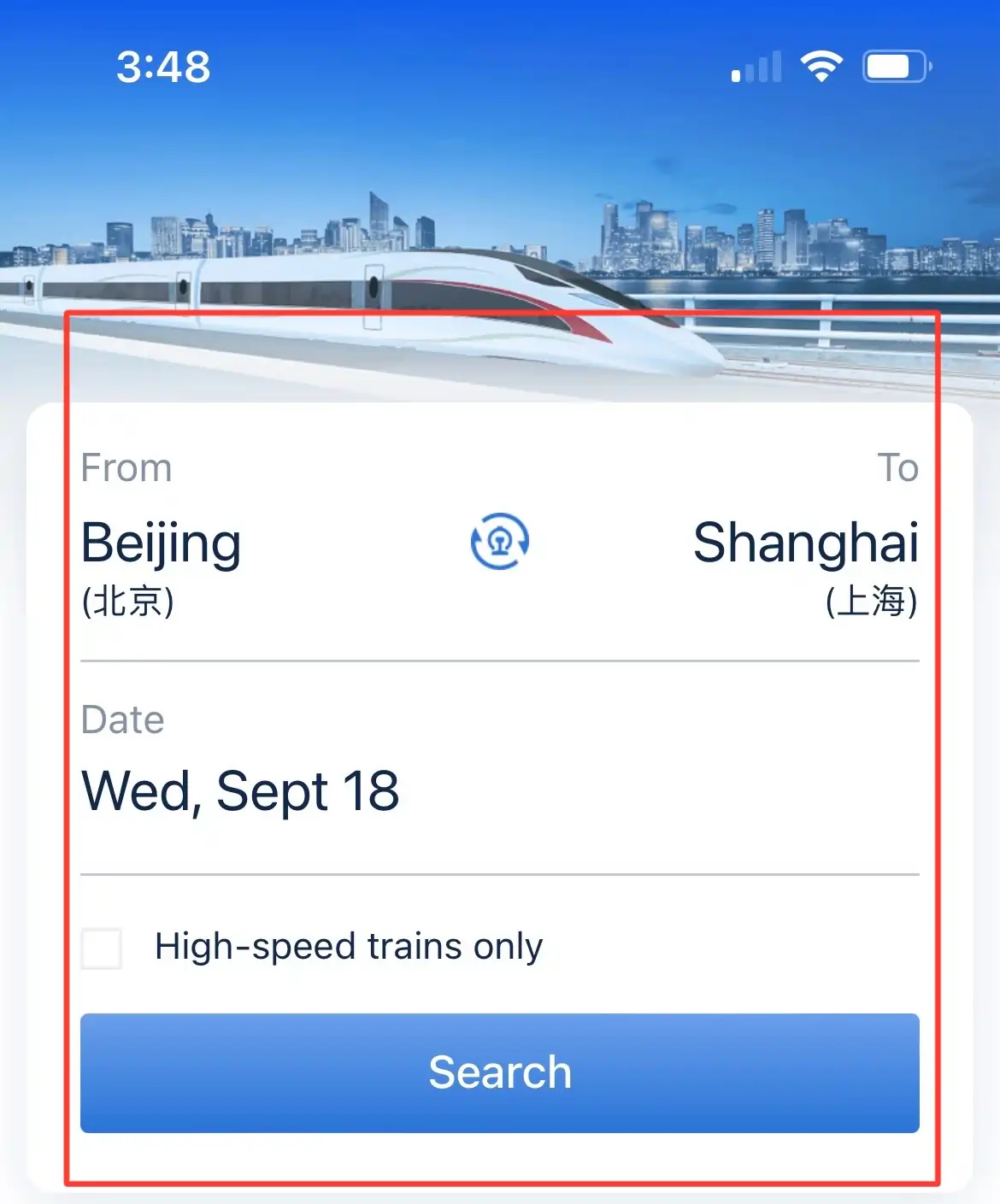Image resolution: width=1000 pixels, height=1204 pixels.
Task: Enable High-speed trains only checkbox
Action: tap(102, 949)
